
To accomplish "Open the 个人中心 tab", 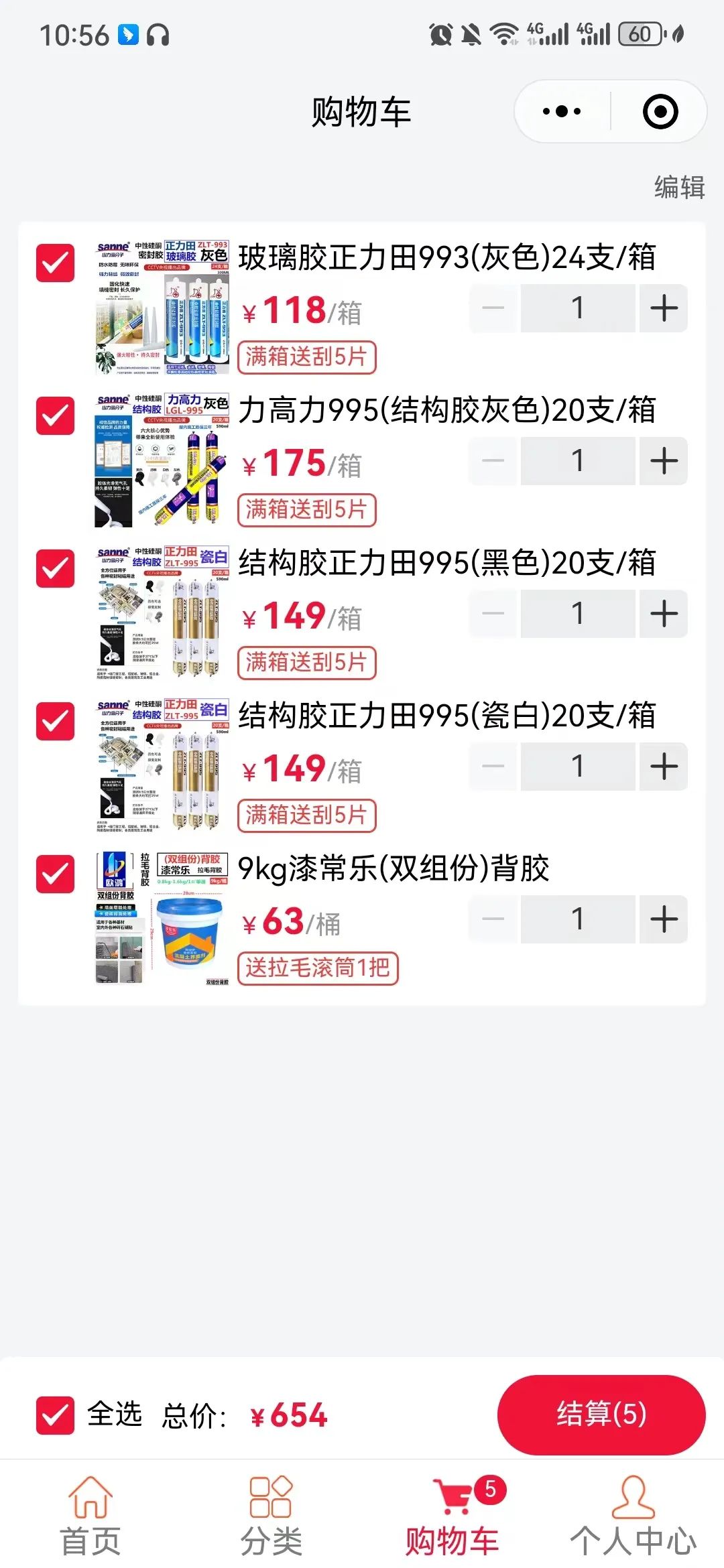I will [x=633, y=1516].
